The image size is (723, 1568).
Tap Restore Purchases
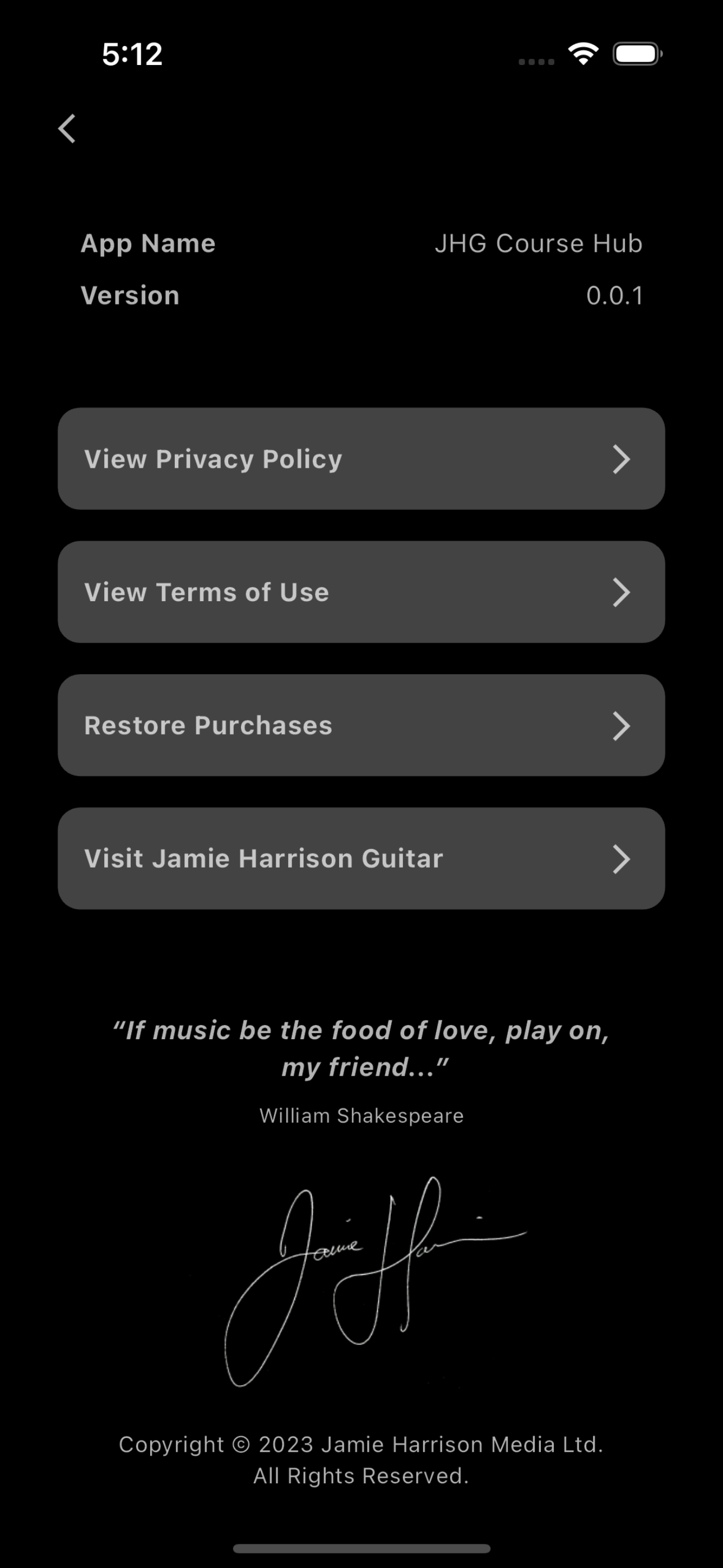361,726
